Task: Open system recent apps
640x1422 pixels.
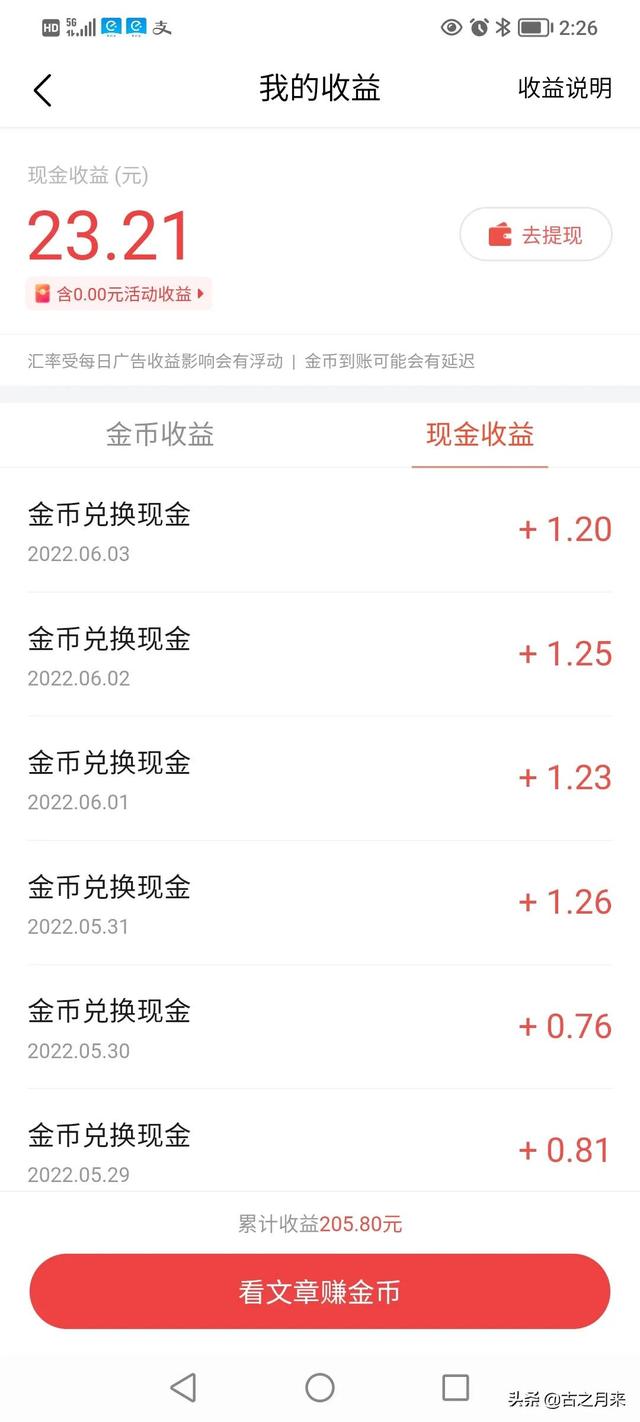Action: coord(456,1387)
